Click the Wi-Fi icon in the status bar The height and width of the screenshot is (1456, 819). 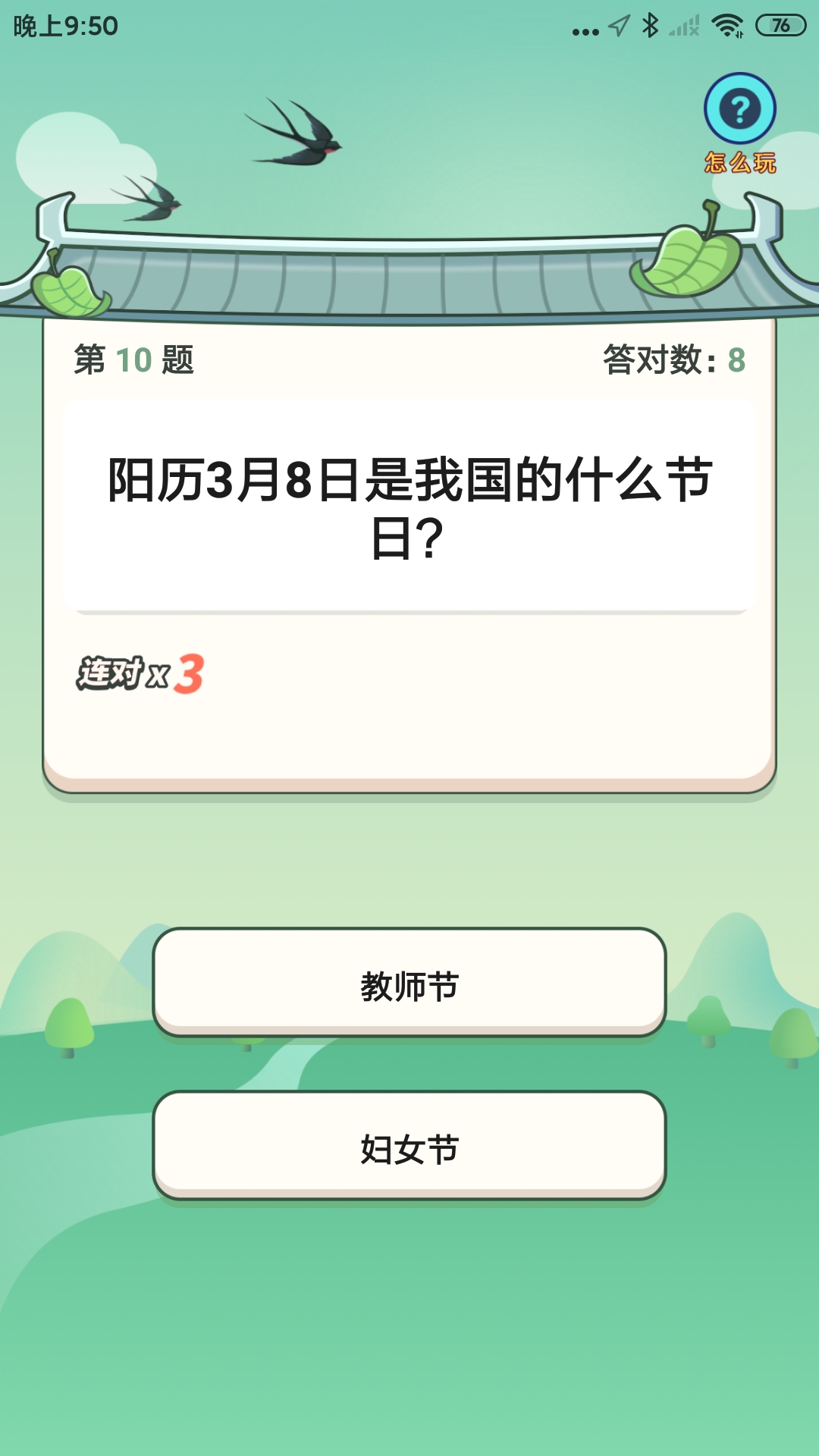pyautogui.click(x=726, y=24)
